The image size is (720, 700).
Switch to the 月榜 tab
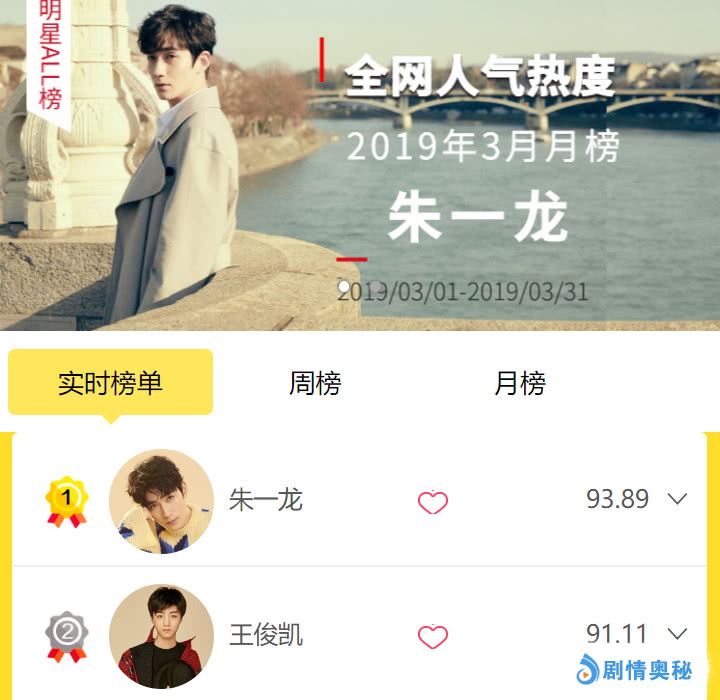(x=519, y=383)
